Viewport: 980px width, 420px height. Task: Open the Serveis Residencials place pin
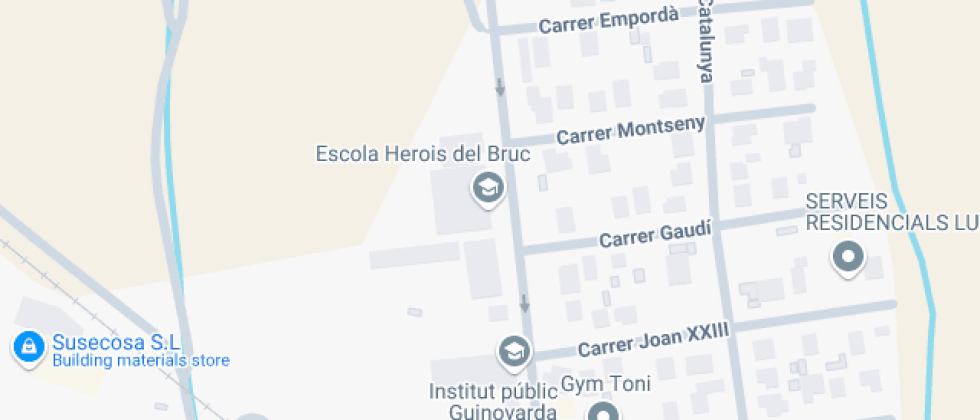point(849,258)
